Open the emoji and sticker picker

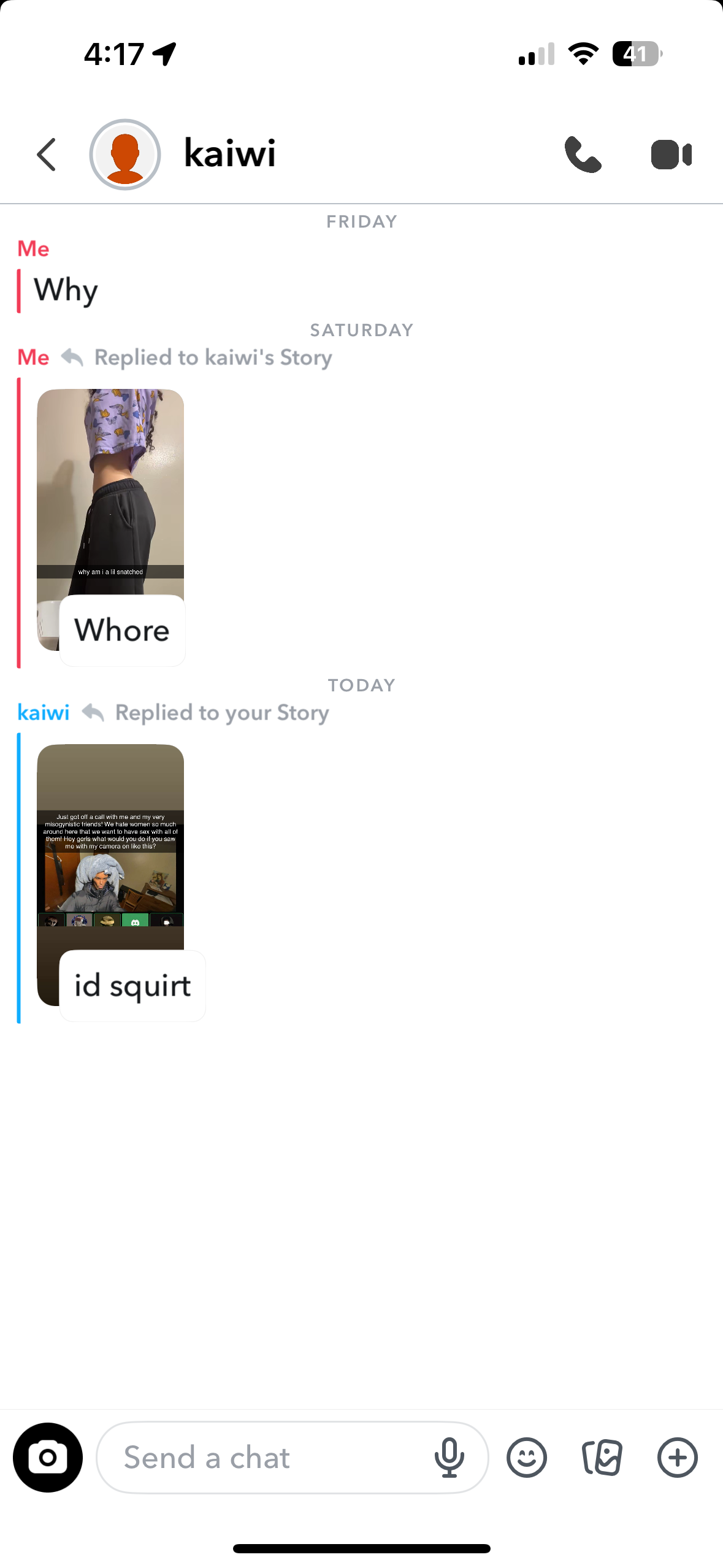click(x=527, y=1458)
